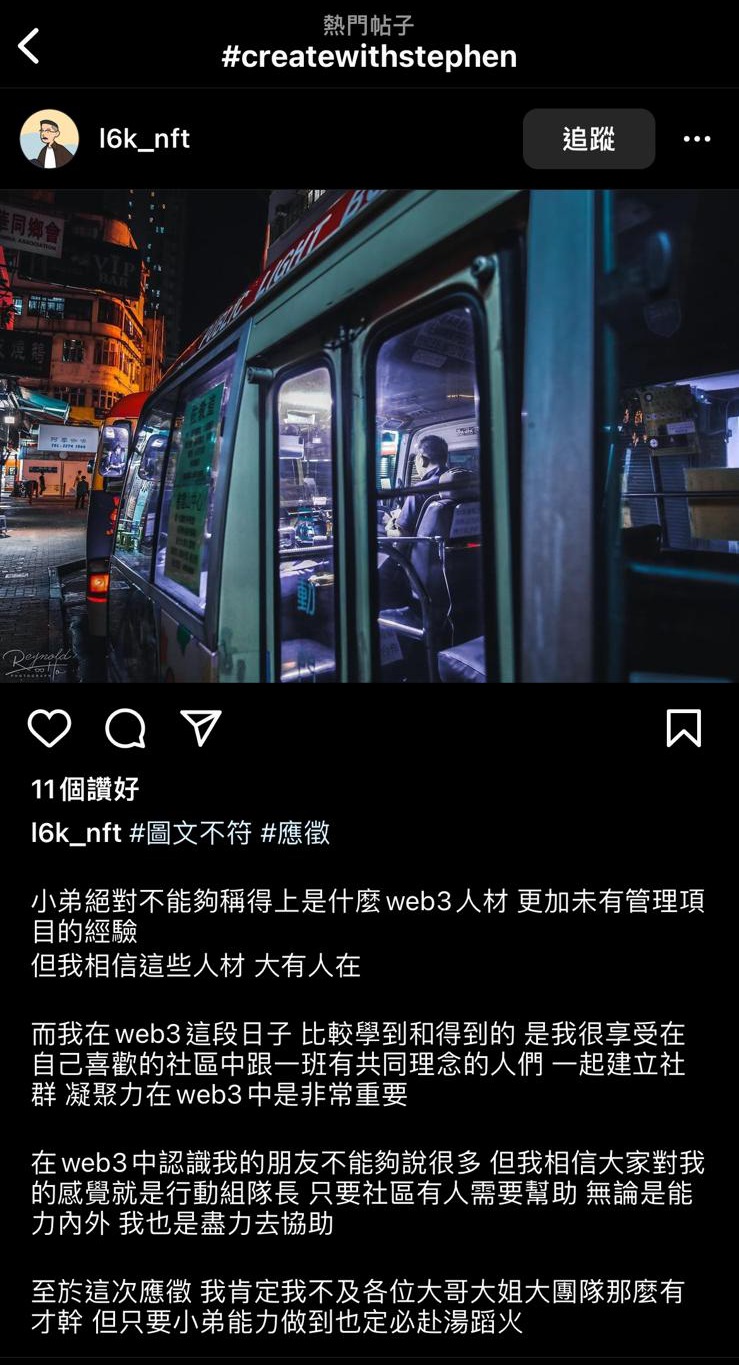This screenshot has height=1365, width=739.
Task: Open comments with the speech bubble icon
Action: click(x=125, y=729)
